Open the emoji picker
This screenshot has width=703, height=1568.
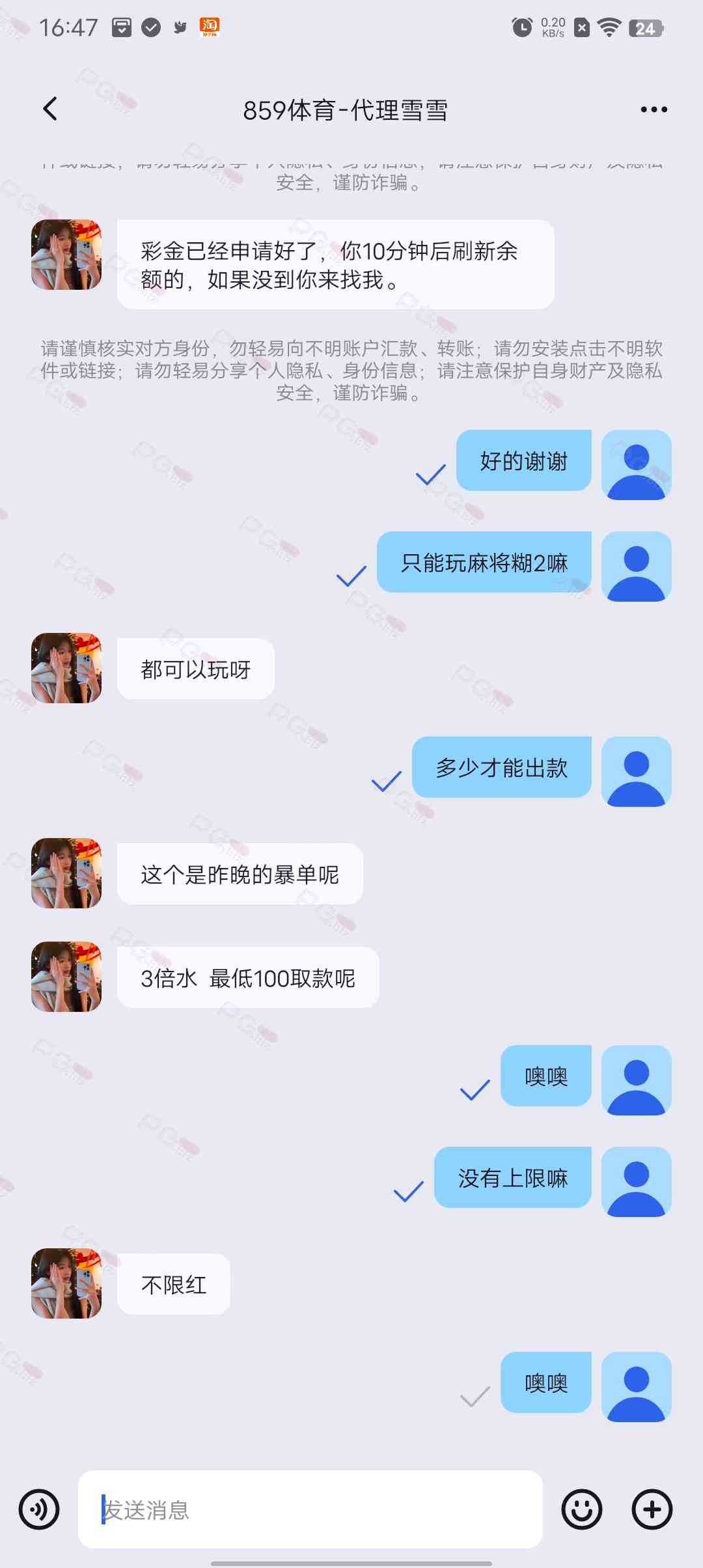click(x=581, y=1509)
